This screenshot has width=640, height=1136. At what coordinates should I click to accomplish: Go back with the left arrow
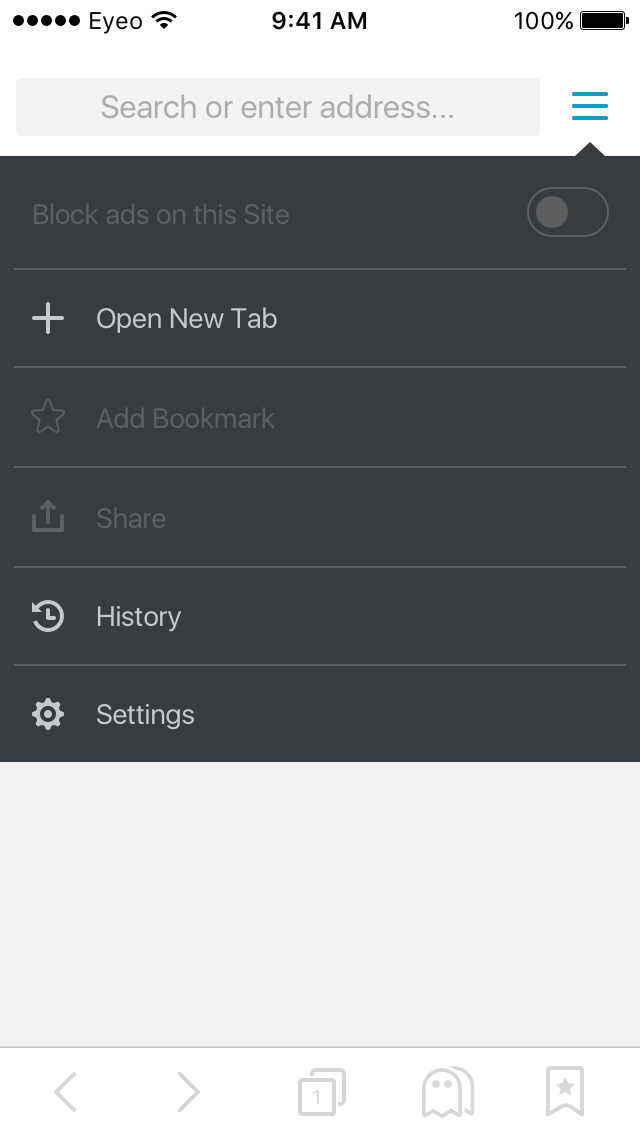[66, 1091]
